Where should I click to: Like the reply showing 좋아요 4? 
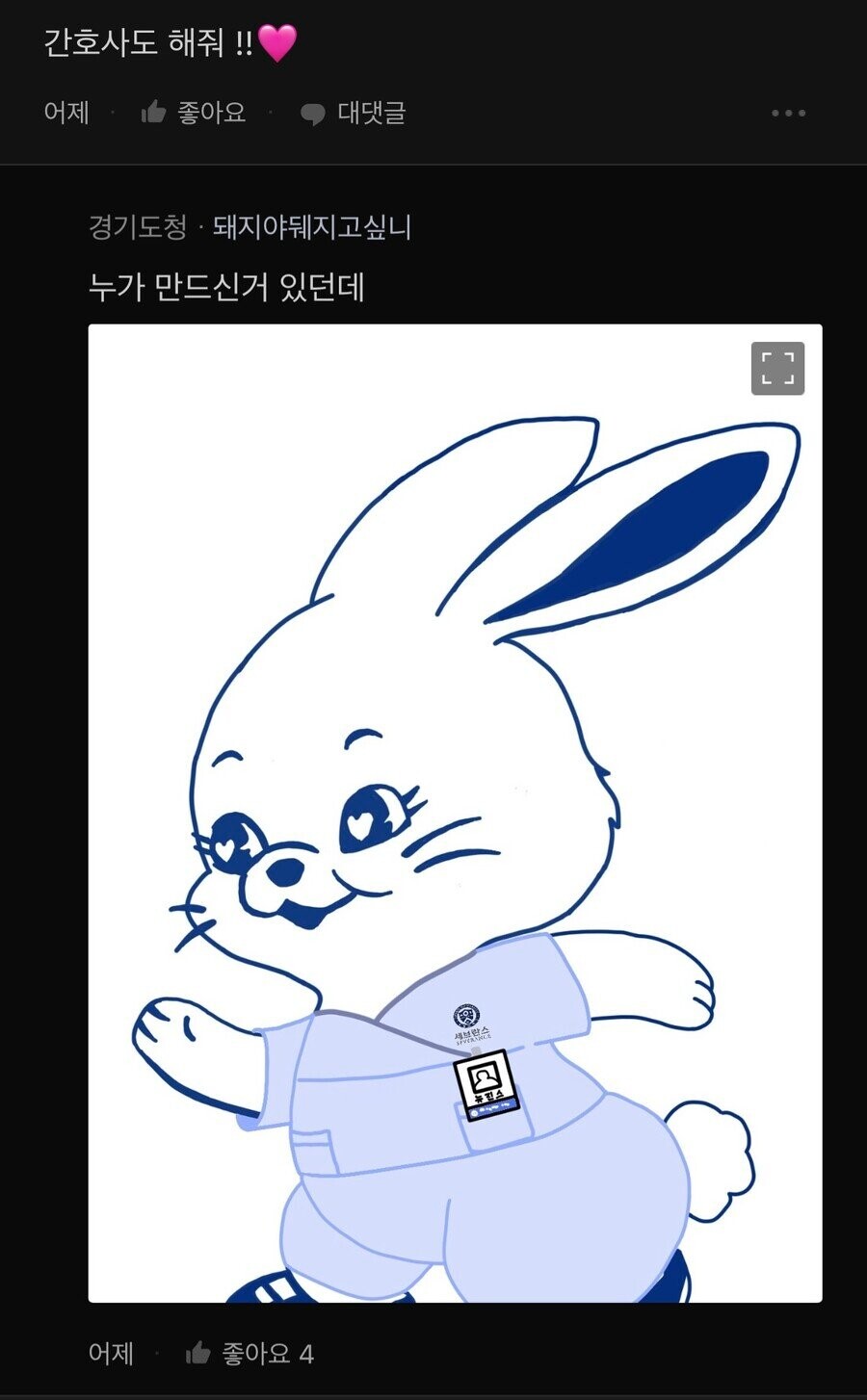[250, 1353]
